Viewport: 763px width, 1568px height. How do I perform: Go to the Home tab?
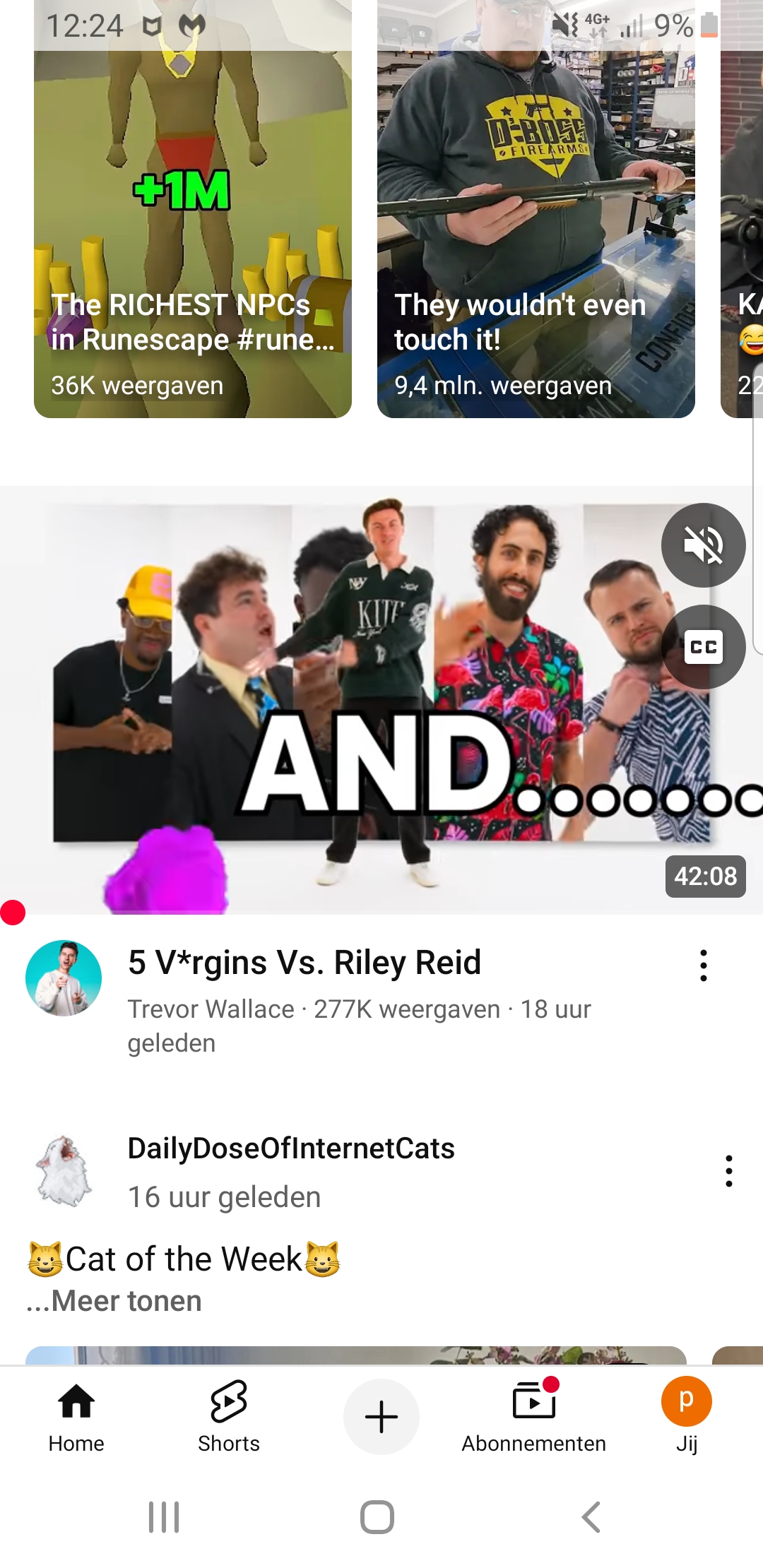pyautogui.click(x=76, y=1416)
